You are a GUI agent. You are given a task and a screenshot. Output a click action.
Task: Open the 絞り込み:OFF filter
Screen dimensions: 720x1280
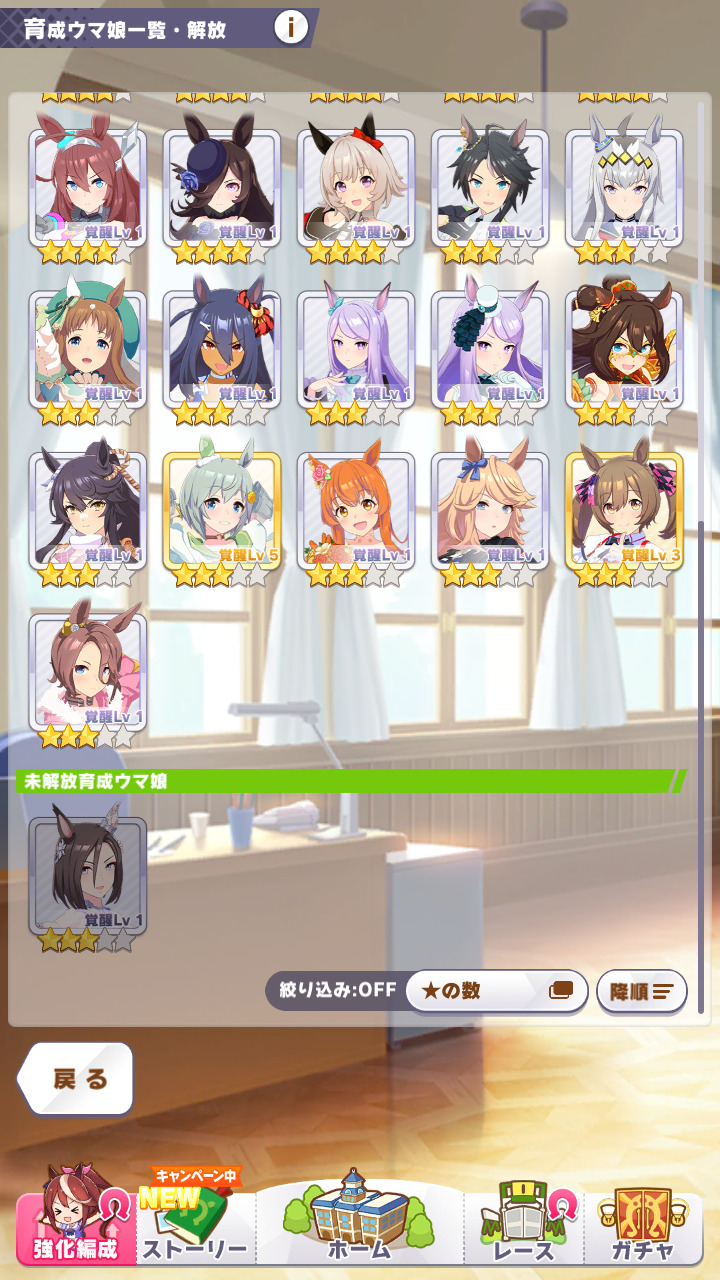point(334,991)
